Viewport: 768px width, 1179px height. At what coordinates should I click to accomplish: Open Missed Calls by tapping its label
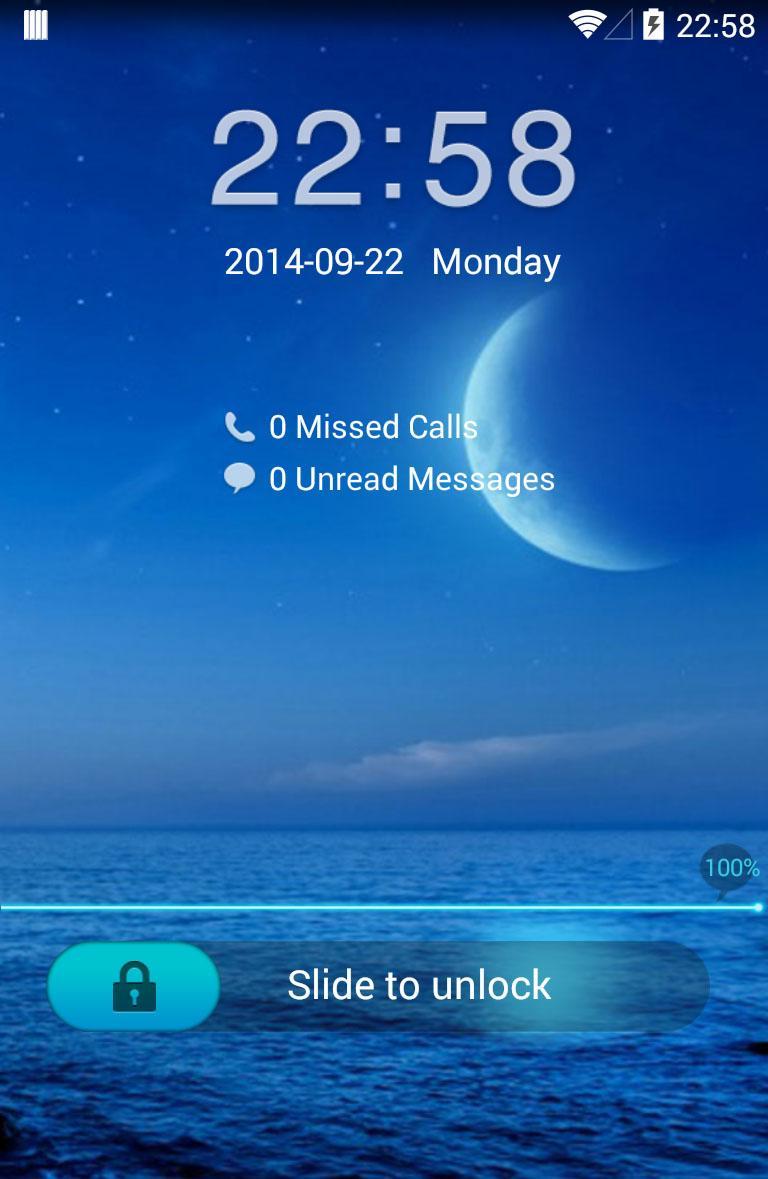[x=373, y=427]
